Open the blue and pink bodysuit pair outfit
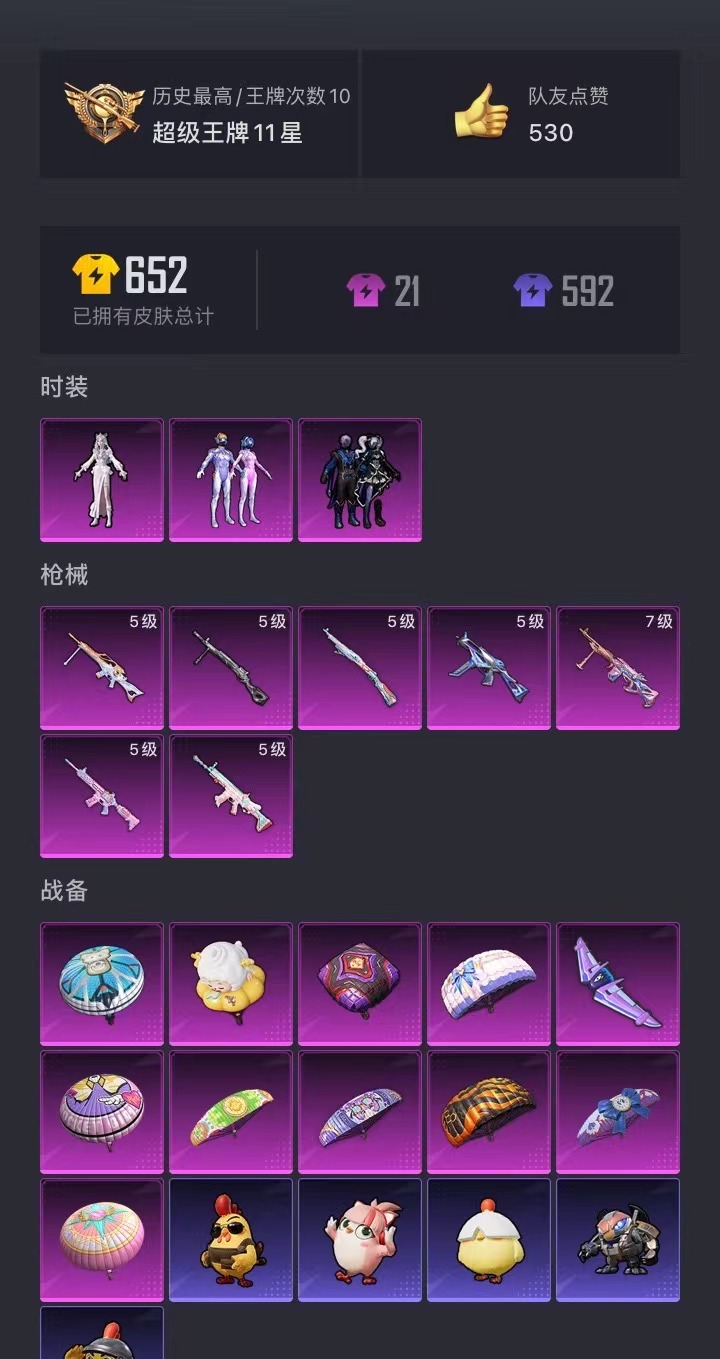This screenshot has width=720, height=1359. [230, 480]
